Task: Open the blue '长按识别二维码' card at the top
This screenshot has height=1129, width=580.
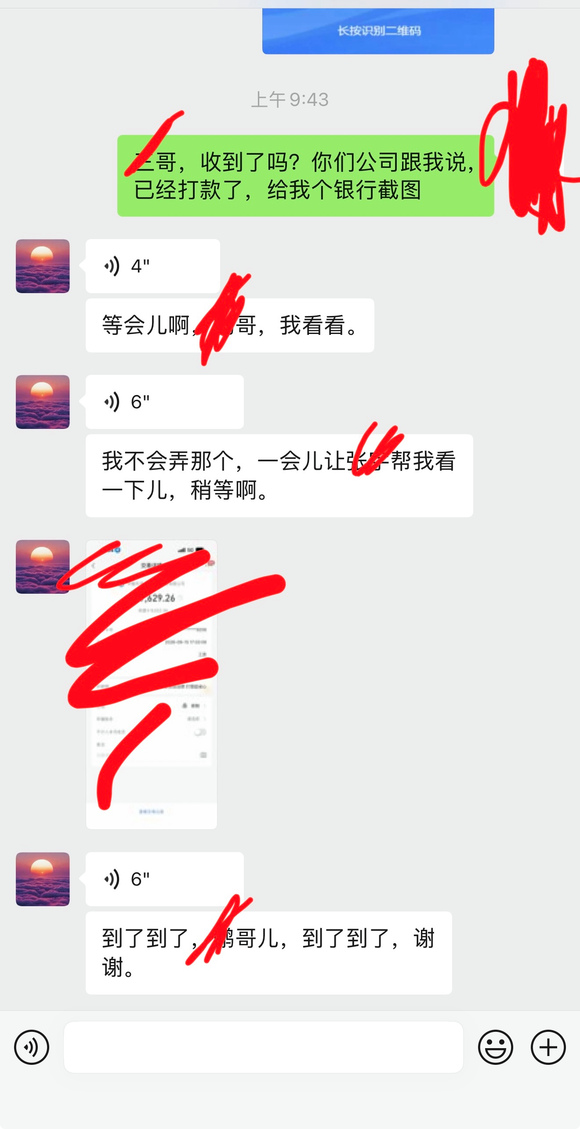Action: tap(378, 32)
